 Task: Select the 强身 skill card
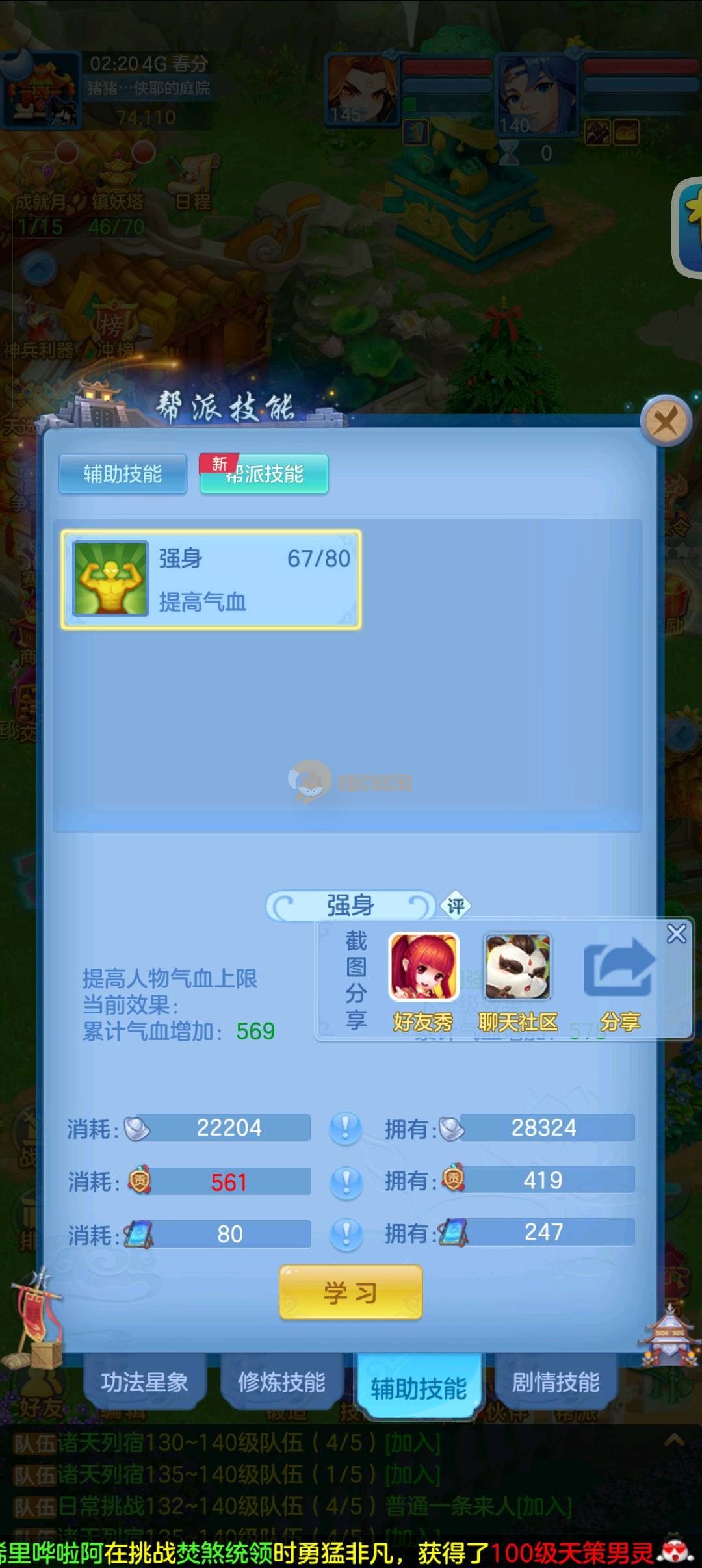click(x=211, y=580)
